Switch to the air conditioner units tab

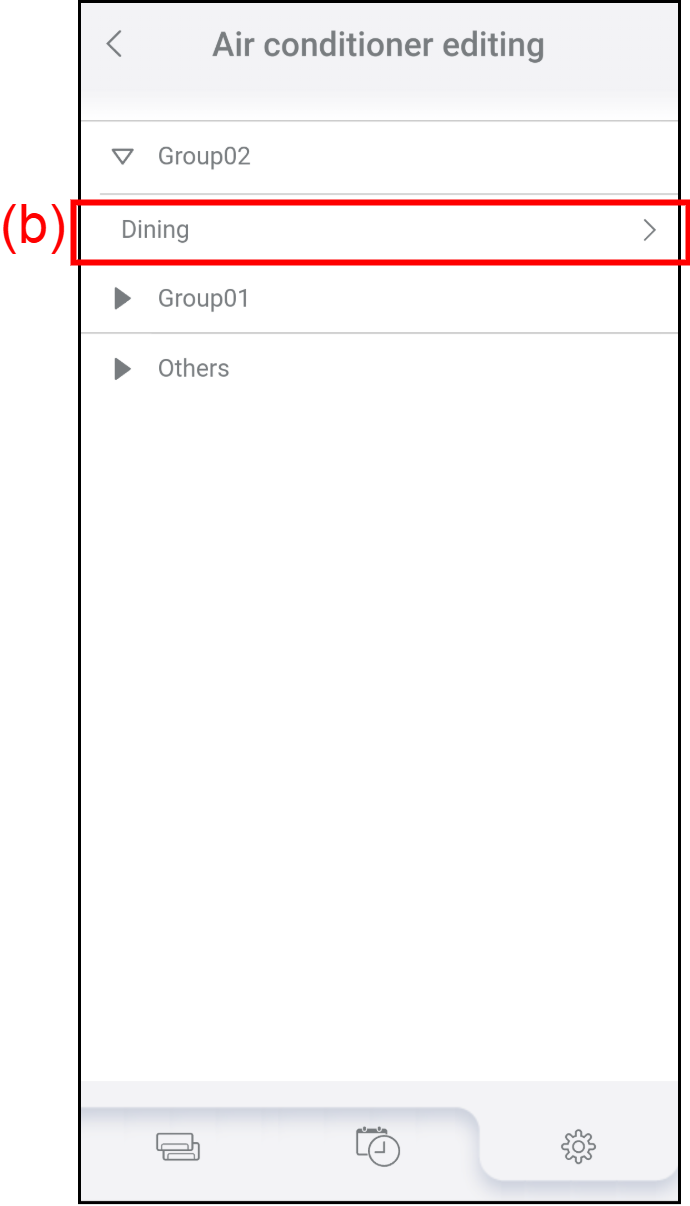click(178, 1146)
